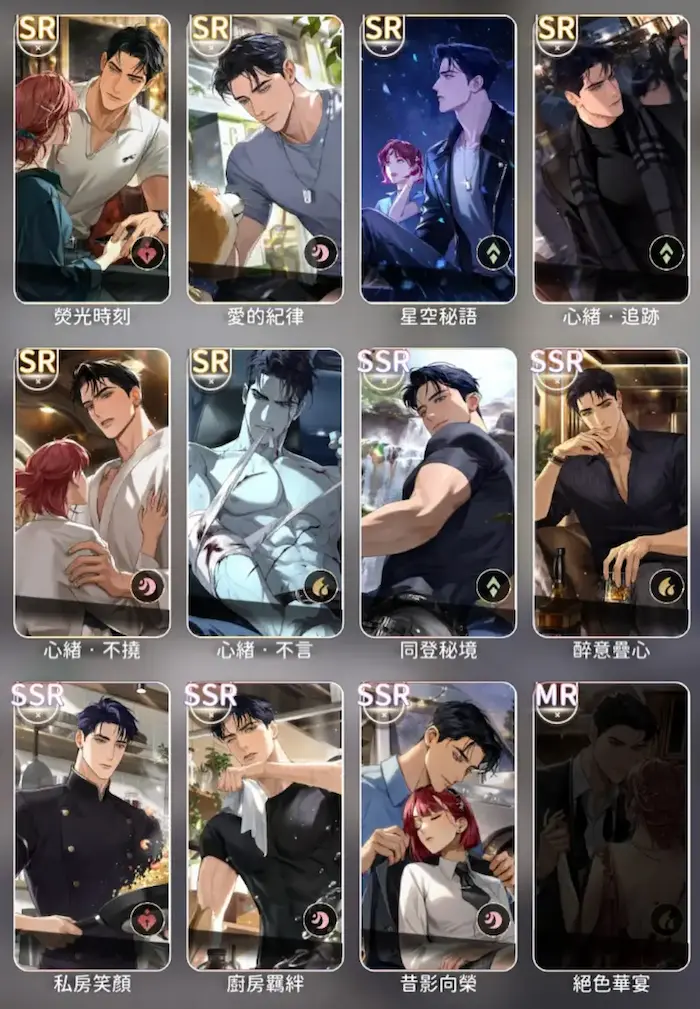The width and height of the screenshot is (700, 1009).
Task: Select the 星空秘語 card
Action: (438, 160)
